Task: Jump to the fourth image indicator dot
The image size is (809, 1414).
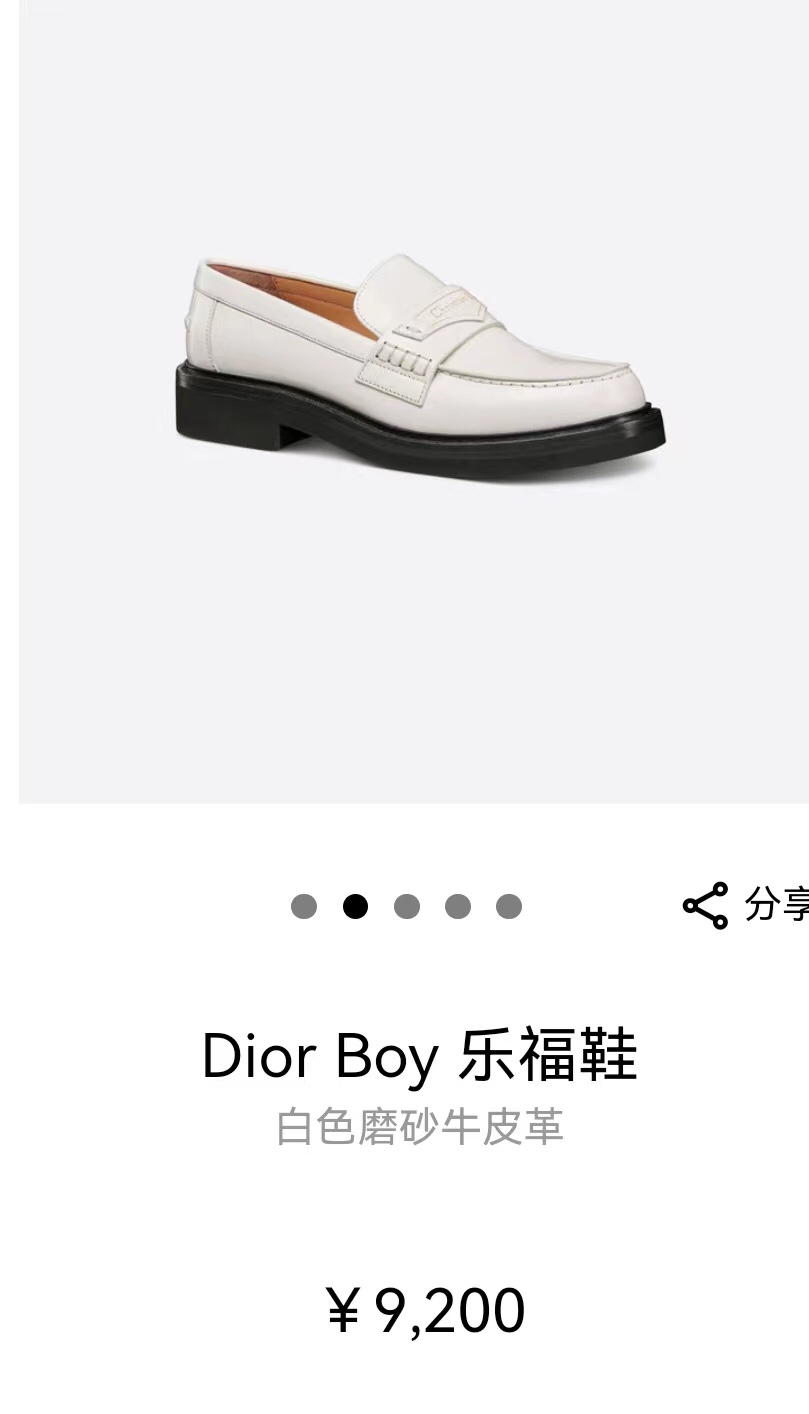Action: (x=458, y=907)
